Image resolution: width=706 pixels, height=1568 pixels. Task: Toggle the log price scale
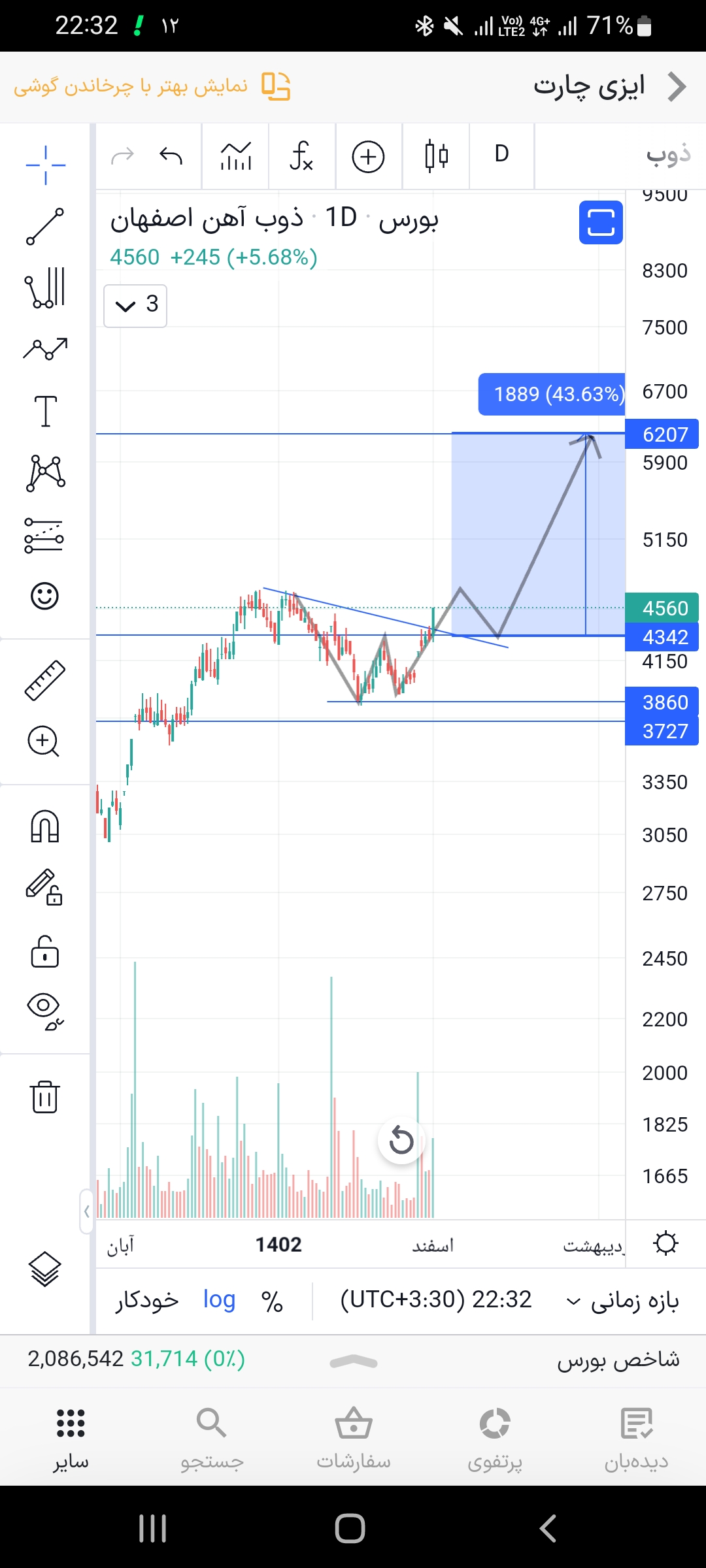point(219,1299)
